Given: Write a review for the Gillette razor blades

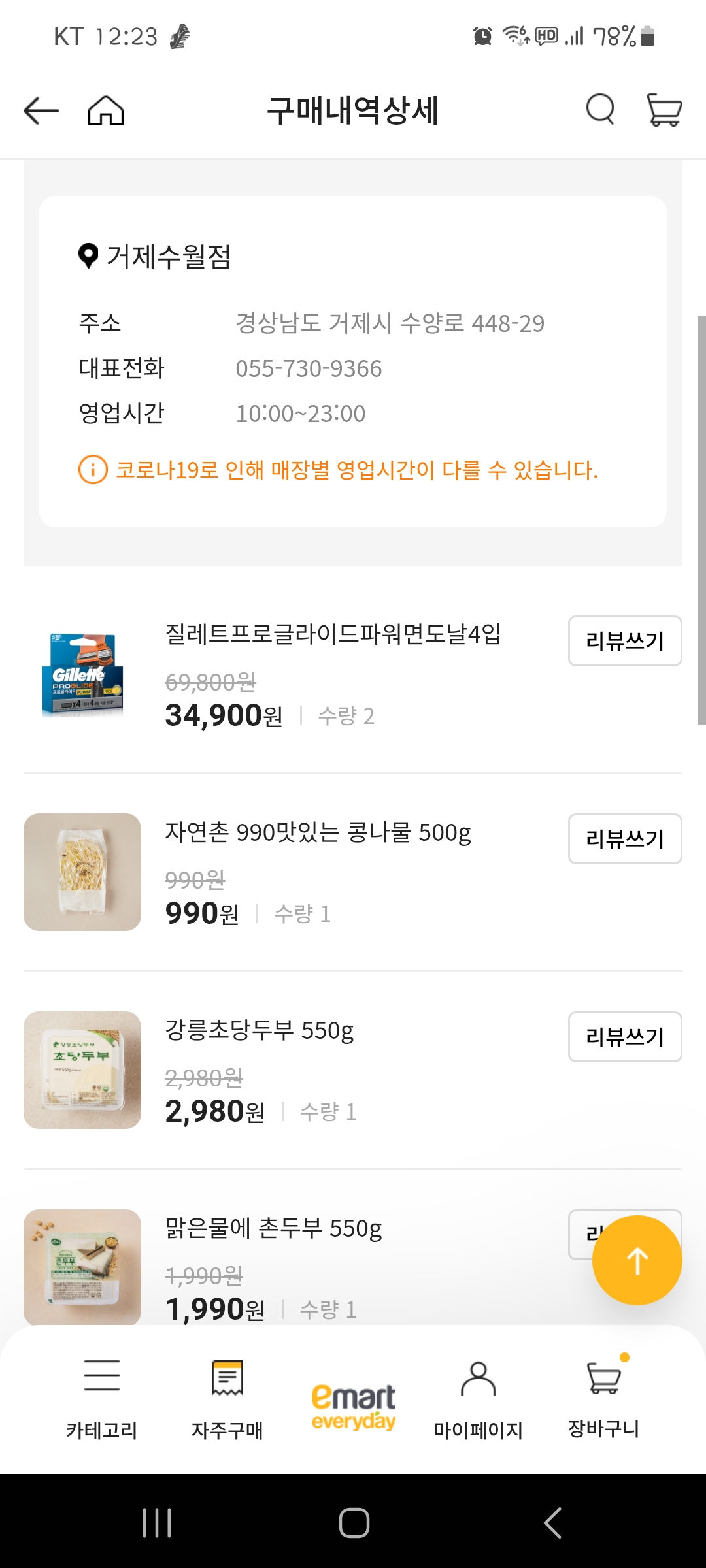Looking at the screenshot, I should [624, 641].
